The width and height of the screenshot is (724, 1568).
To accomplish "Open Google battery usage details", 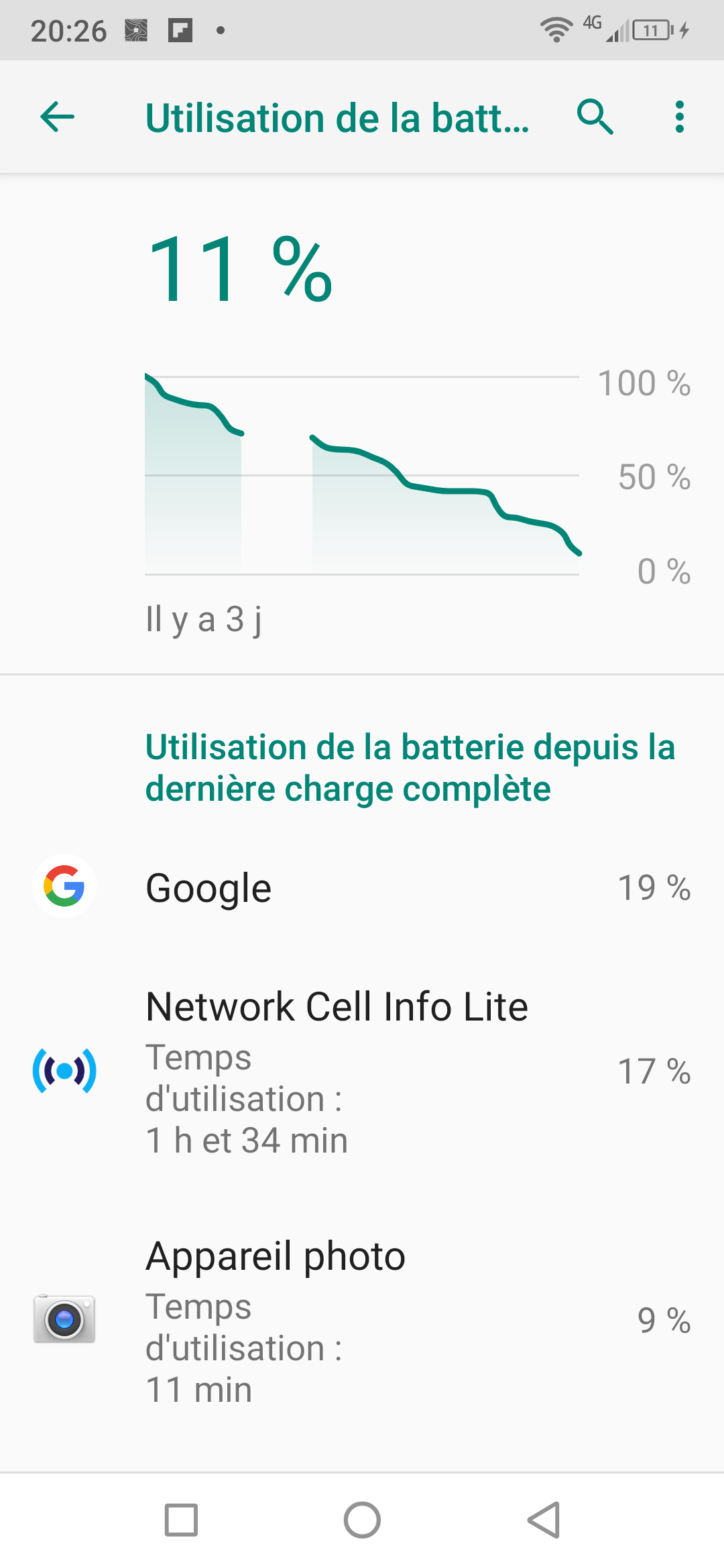I will coord(362,887).
